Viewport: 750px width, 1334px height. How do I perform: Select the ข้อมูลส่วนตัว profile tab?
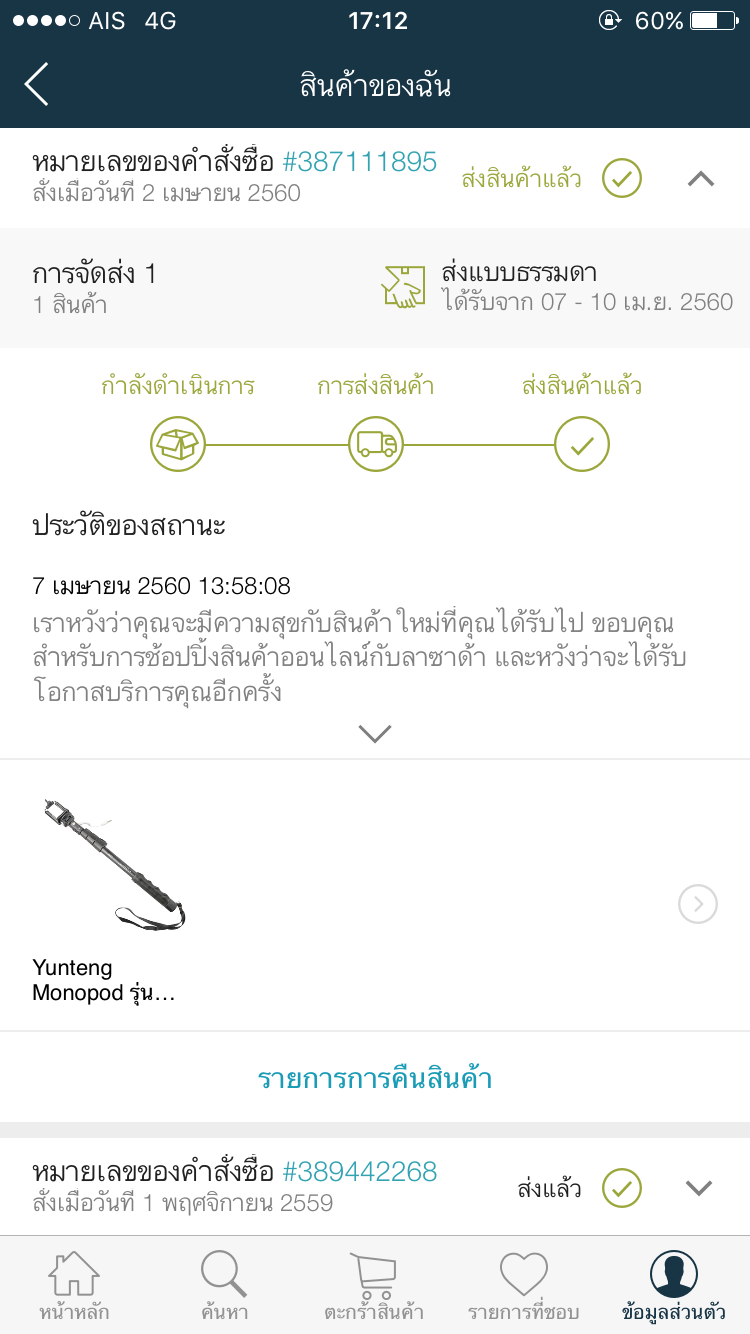click(x=674, y=1286)
